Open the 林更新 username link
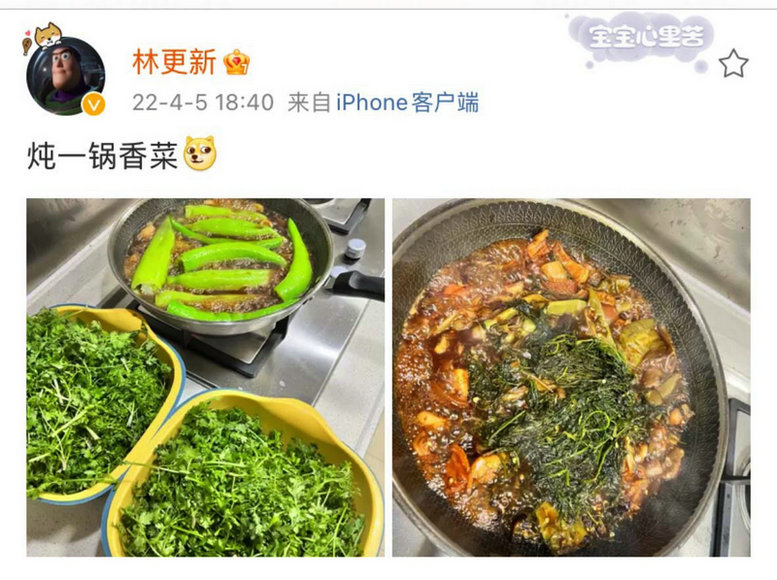 click(x=174, y=62)
